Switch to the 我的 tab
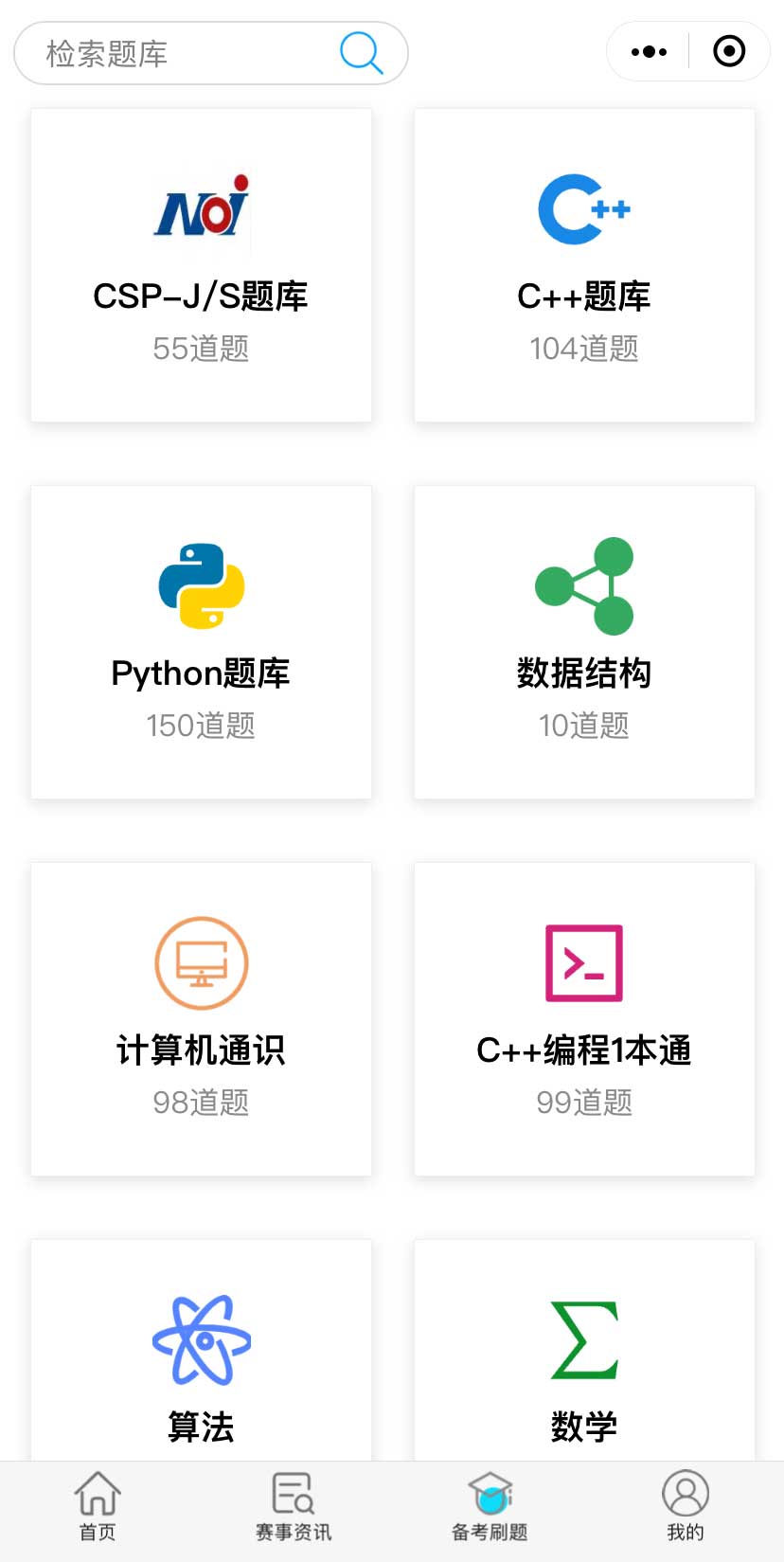784x1562 pixels. pos(686,1506)
